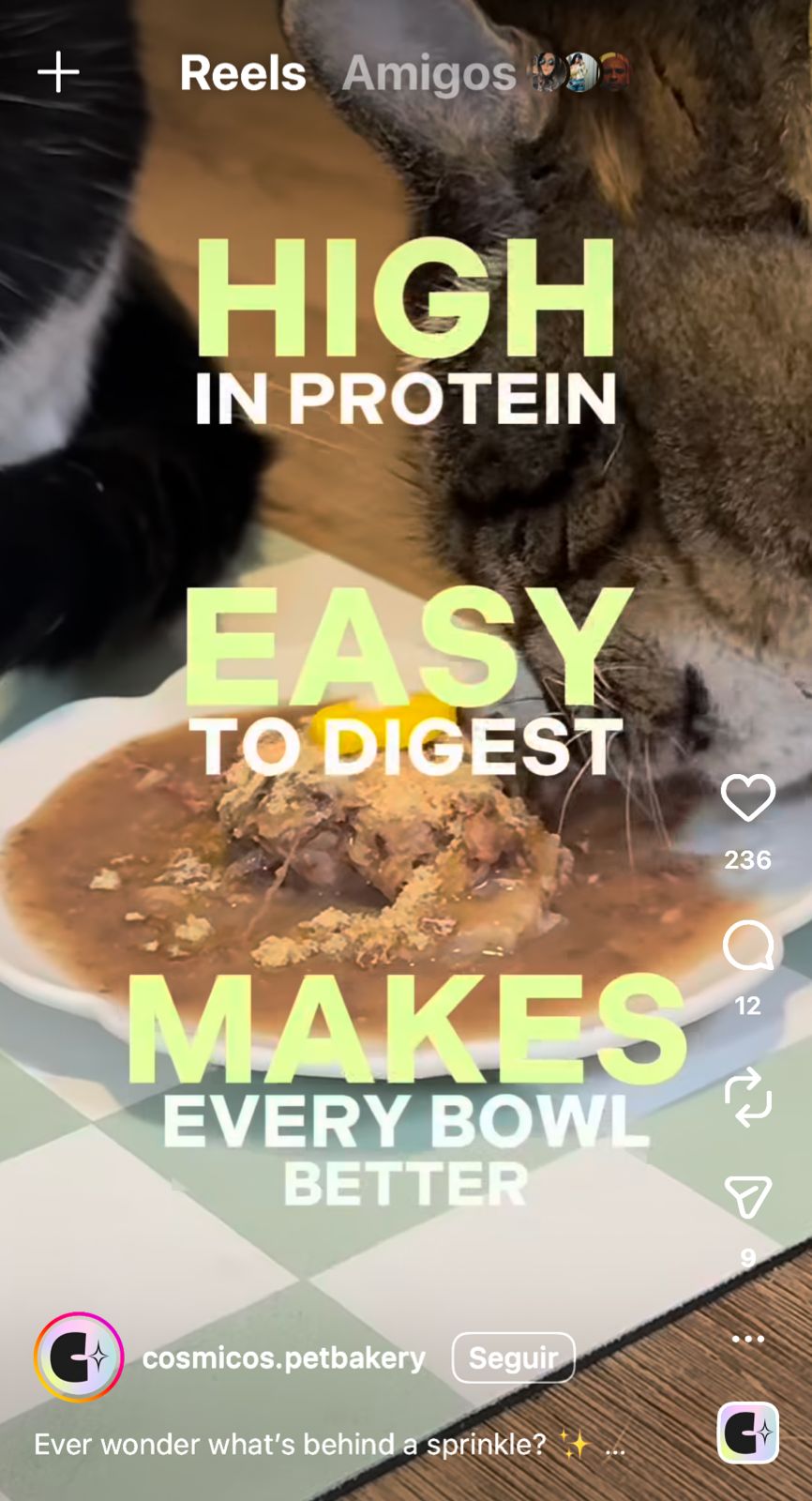This screenshot has width=812, height=1501.
Task: Like this reel with the heart icon
Action: 747,798
